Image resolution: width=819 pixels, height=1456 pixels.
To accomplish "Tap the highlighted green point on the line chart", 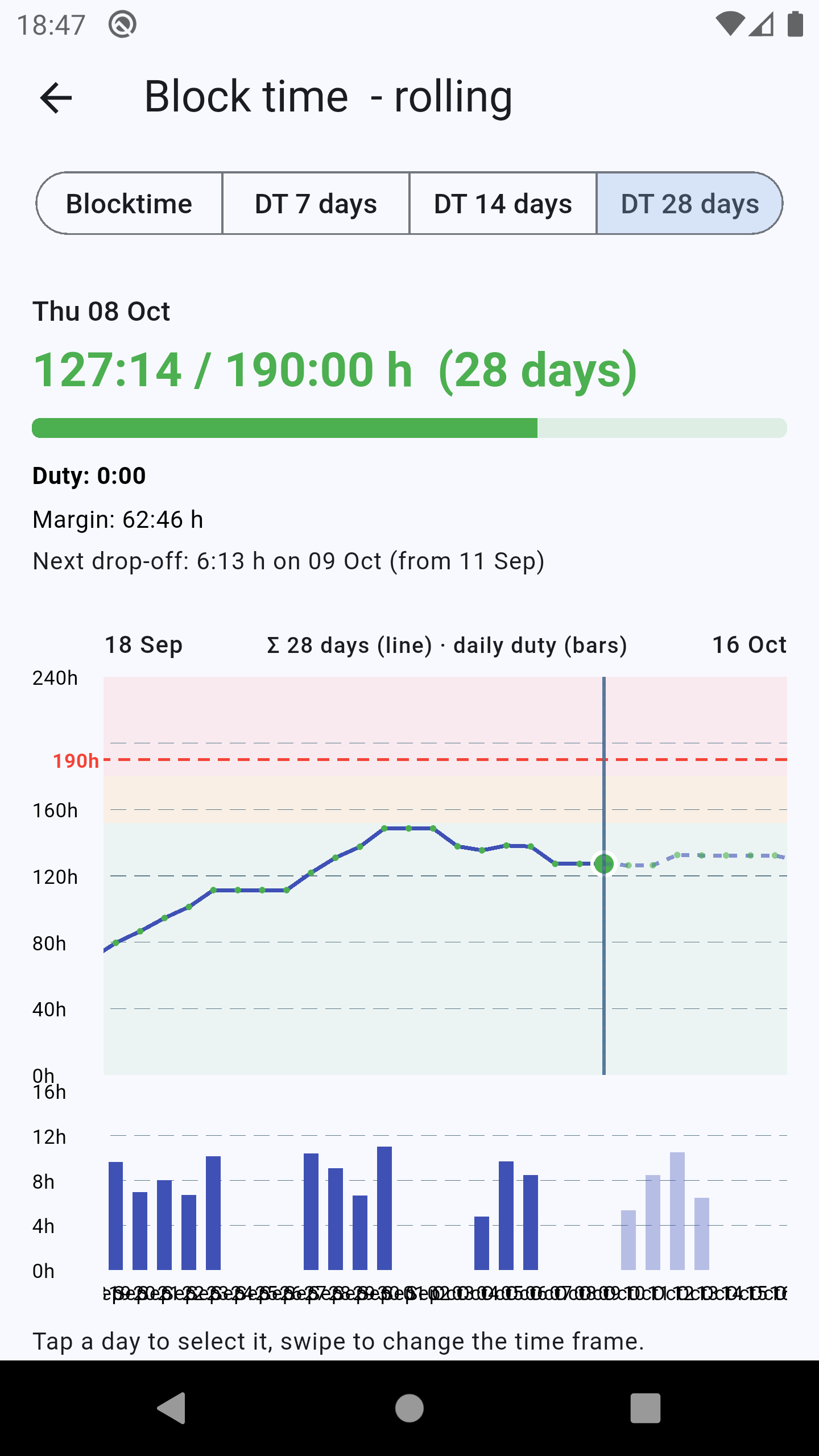I will (604, 864).
